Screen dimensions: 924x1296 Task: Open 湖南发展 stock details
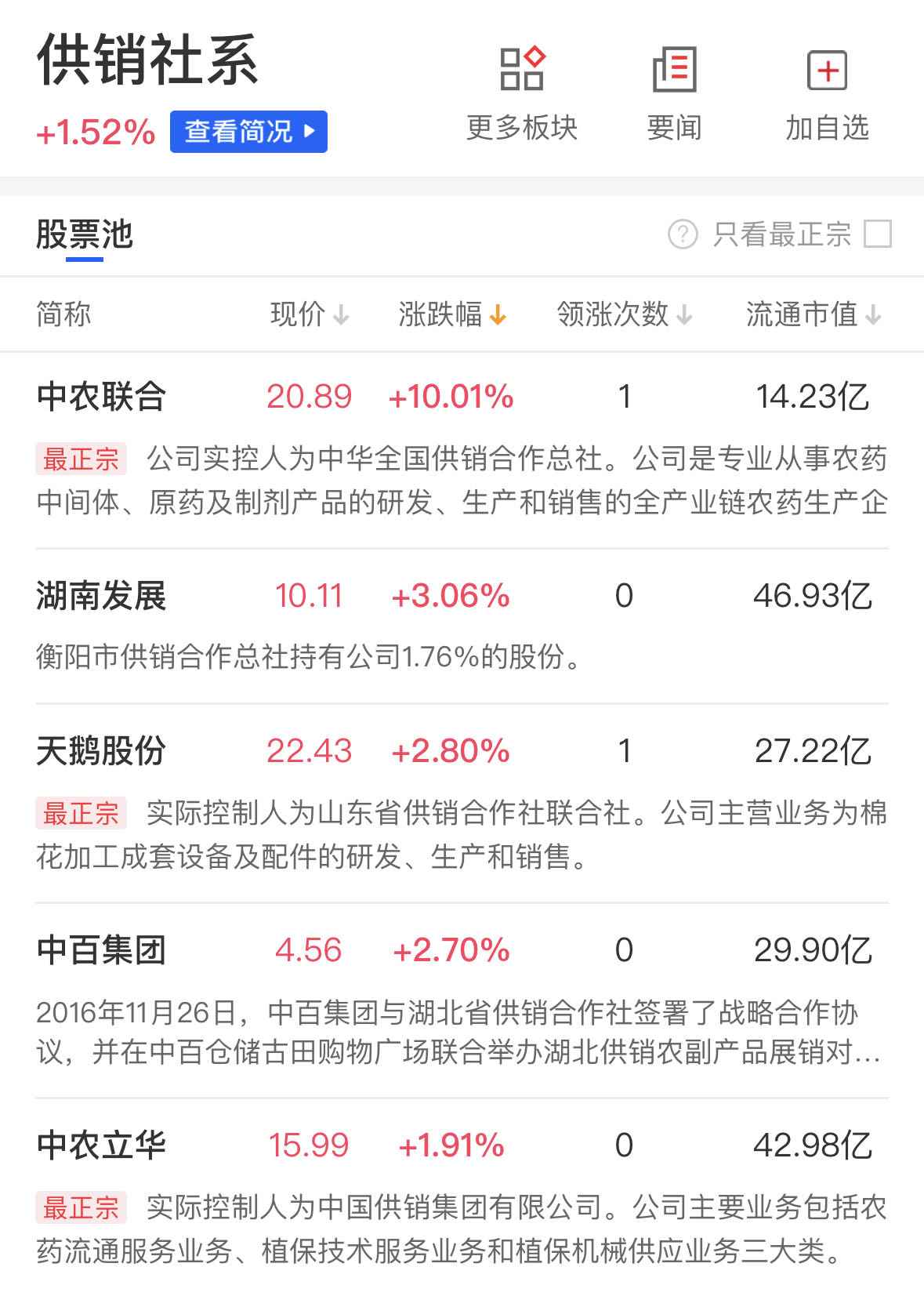102,596
